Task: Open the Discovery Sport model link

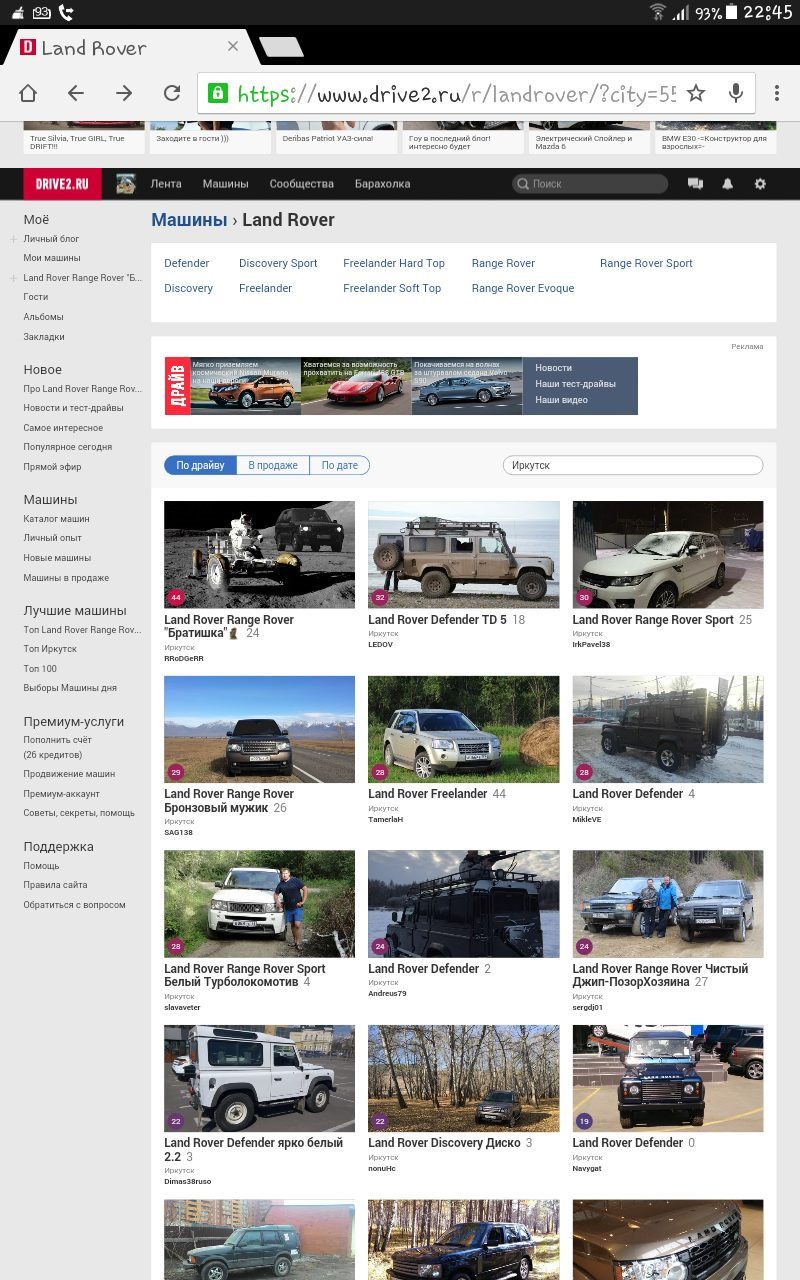Action: click(278, 263)
